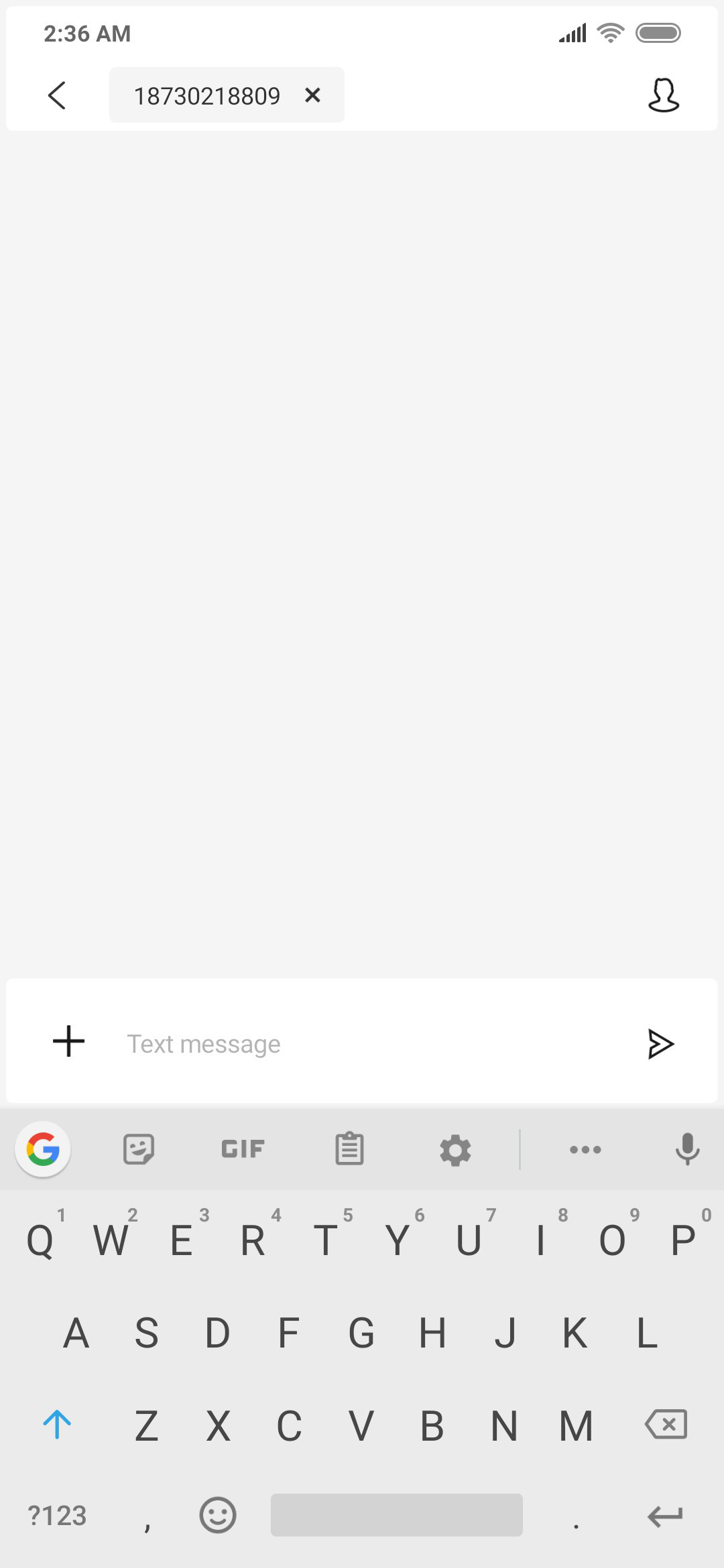Open the GIF keyboard
724x1568 pixels.
(243, 1149)
